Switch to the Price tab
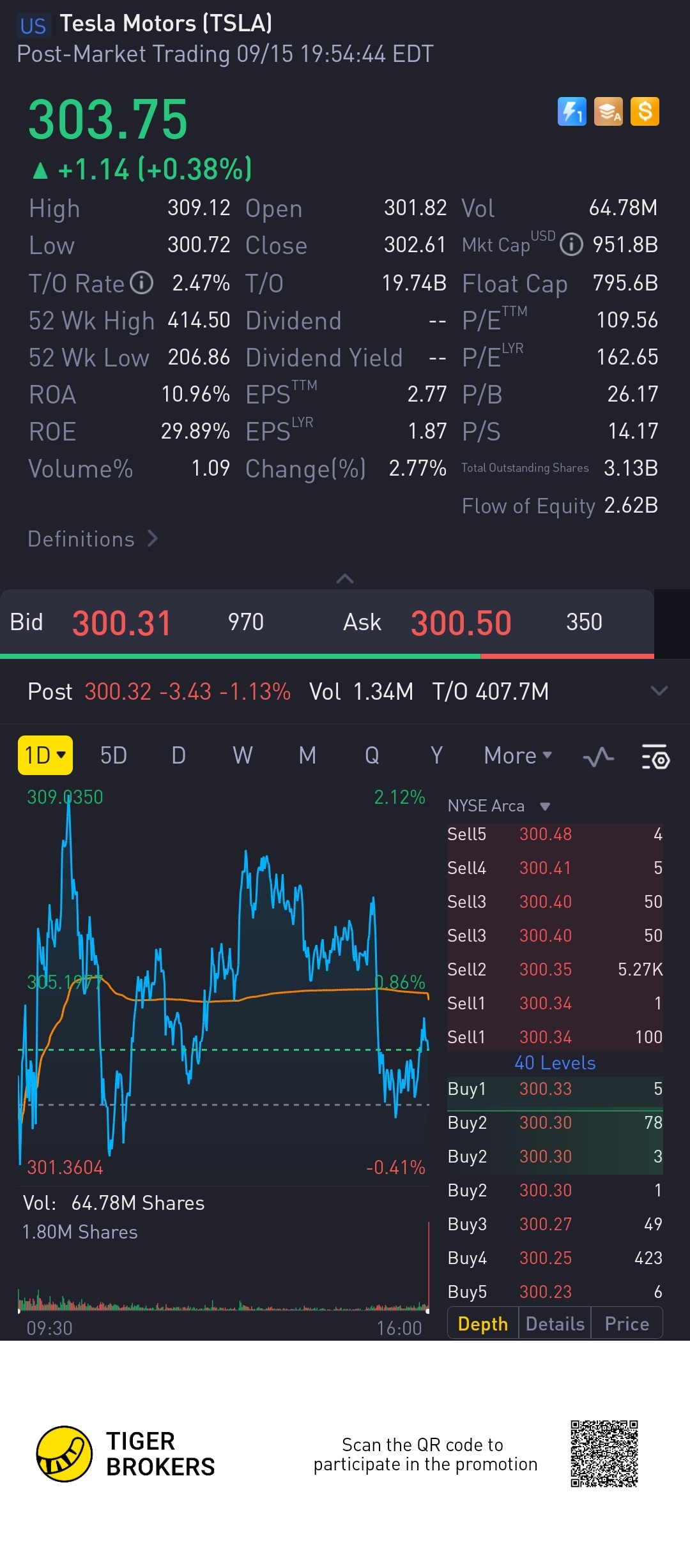The image size is (690, 1568). (x=627, y=1324)
